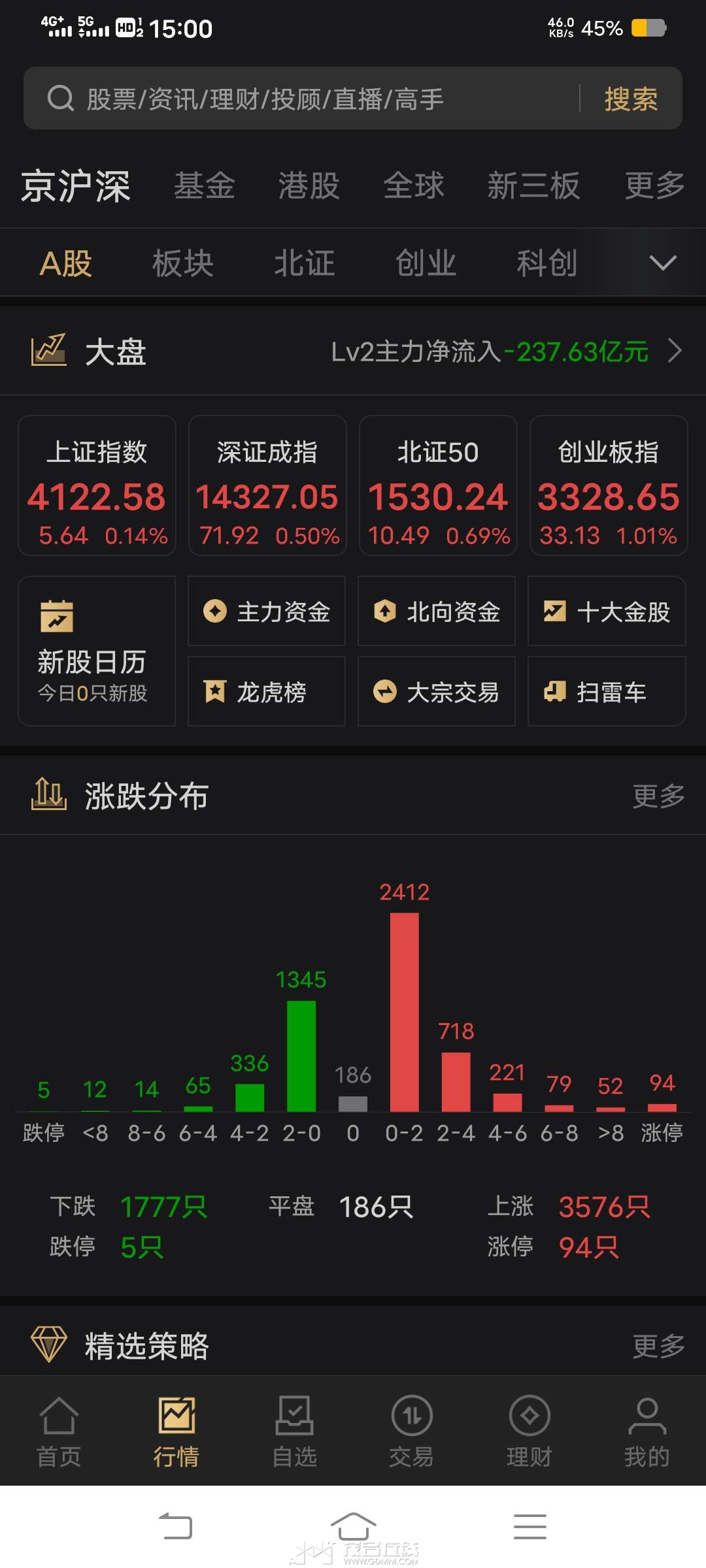Viewport: 706px width, 1568px height.
Task: Open the search box for stocks and news
Action: [x=301, y=99]
